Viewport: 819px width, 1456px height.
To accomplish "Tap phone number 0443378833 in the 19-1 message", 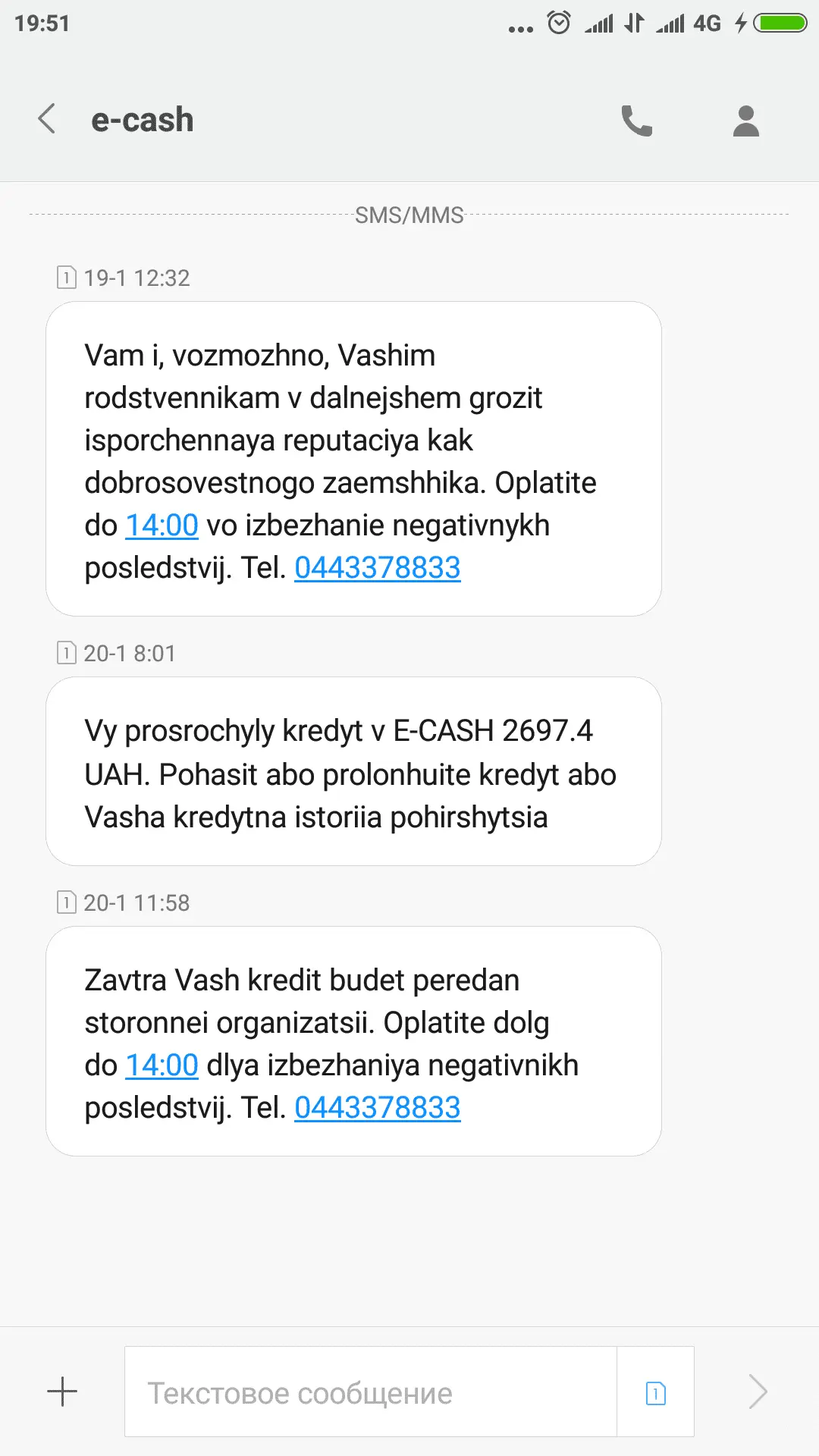I will (x=377, y=568).
